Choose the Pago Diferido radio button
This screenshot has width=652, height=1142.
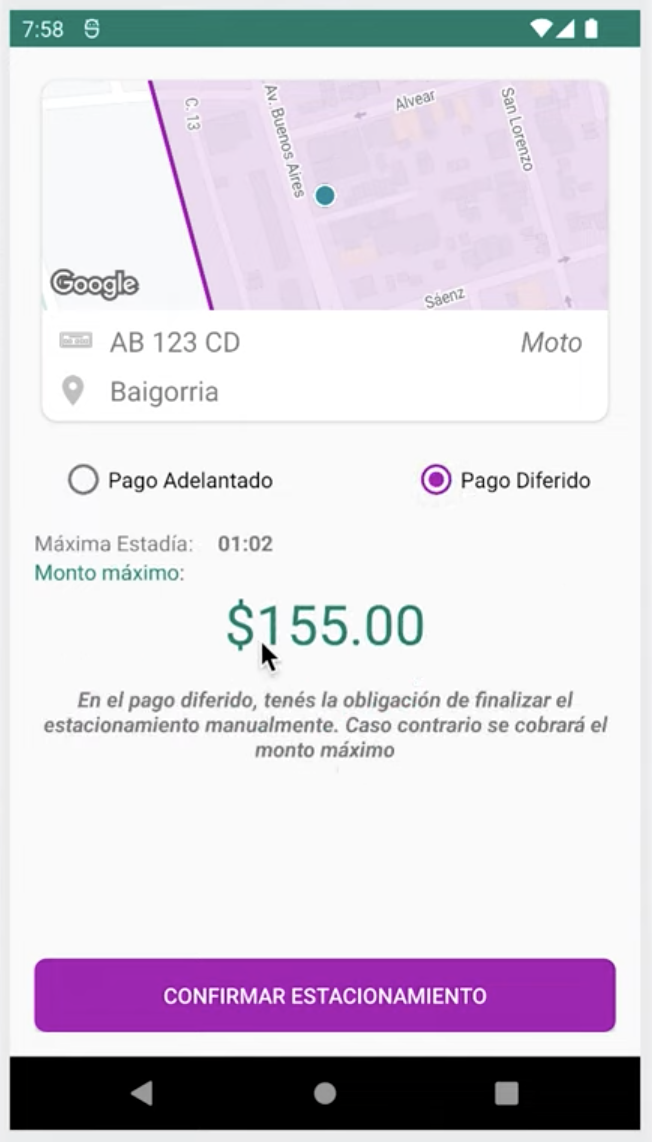[436, 481]
